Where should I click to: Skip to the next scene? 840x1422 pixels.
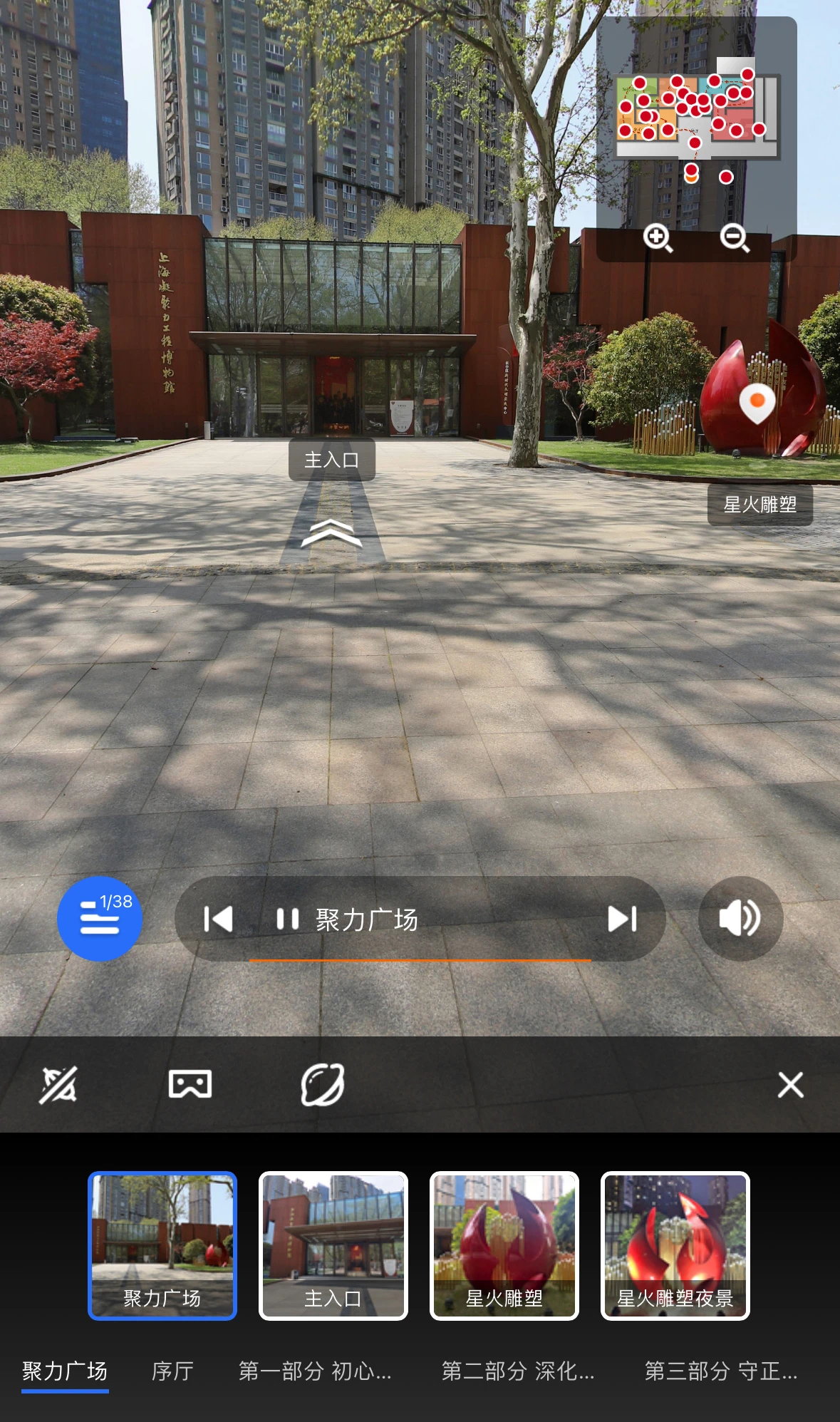(622, 919)
